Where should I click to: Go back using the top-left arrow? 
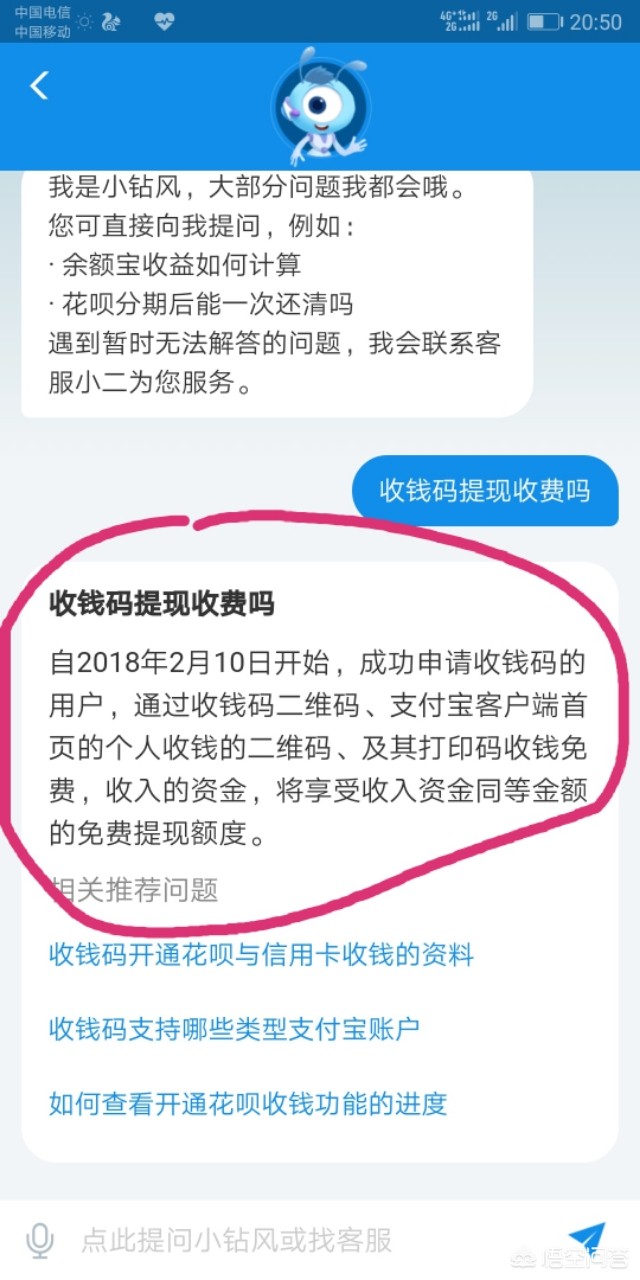tap(39, 86)
